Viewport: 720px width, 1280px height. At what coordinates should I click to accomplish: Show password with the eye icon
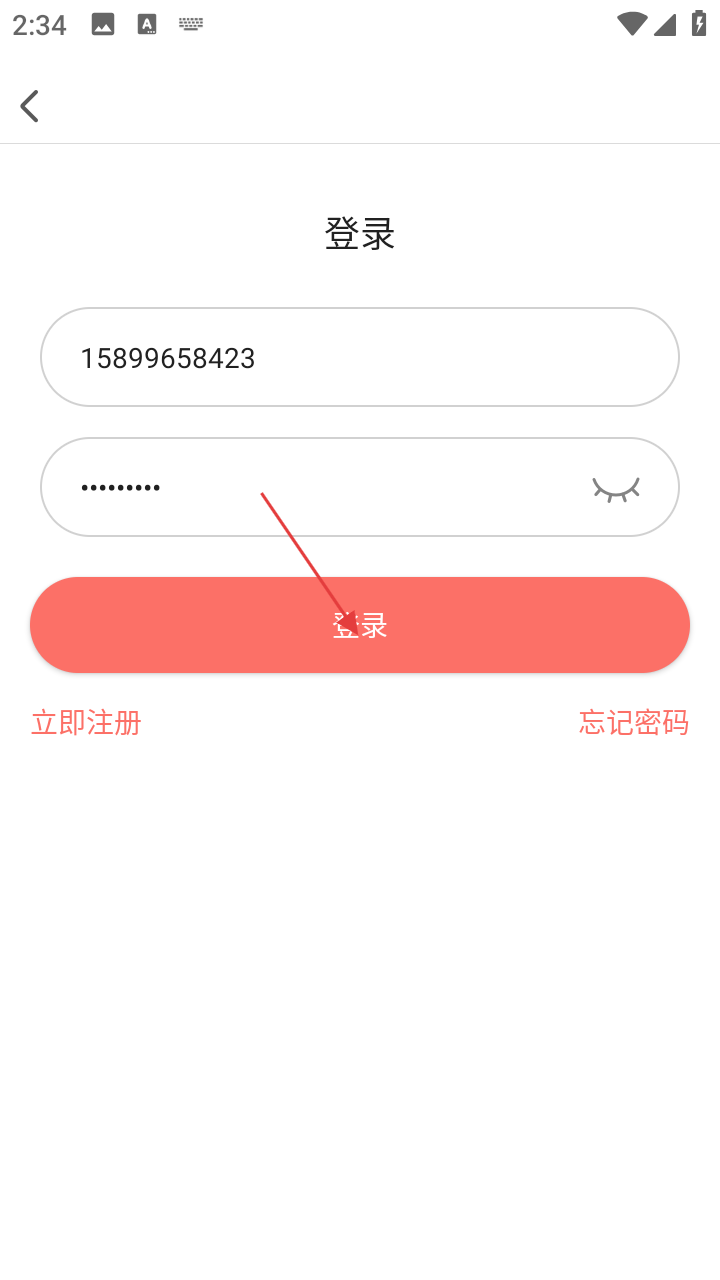point(615,488)
